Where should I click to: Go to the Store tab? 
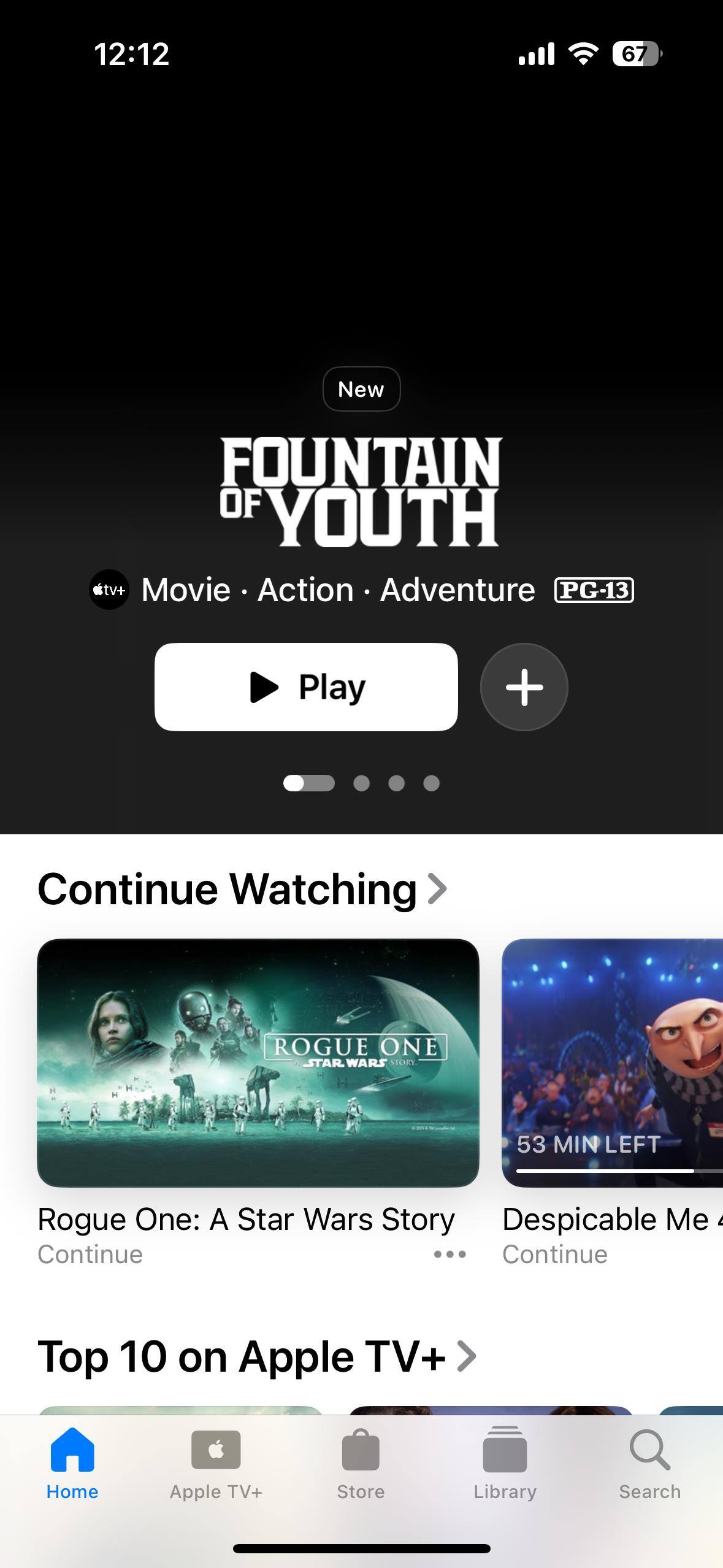(361, 1463)
